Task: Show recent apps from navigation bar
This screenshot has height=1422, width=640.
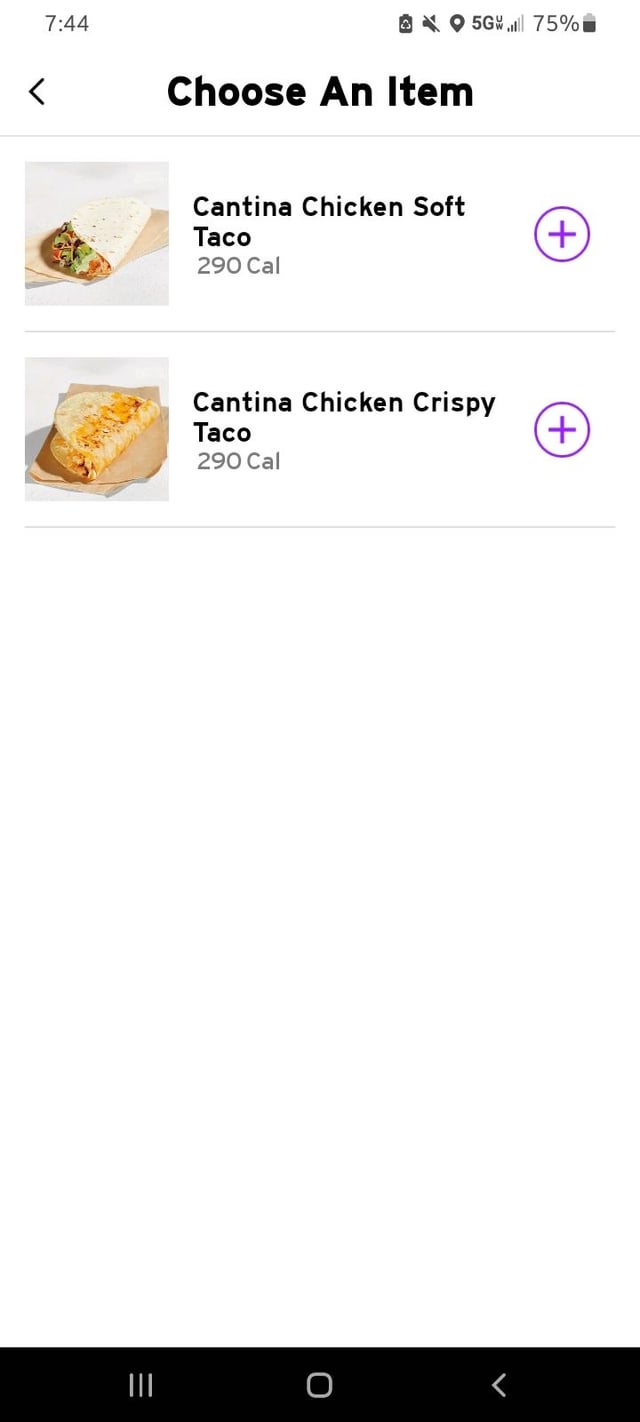Action: [141, 1384]
